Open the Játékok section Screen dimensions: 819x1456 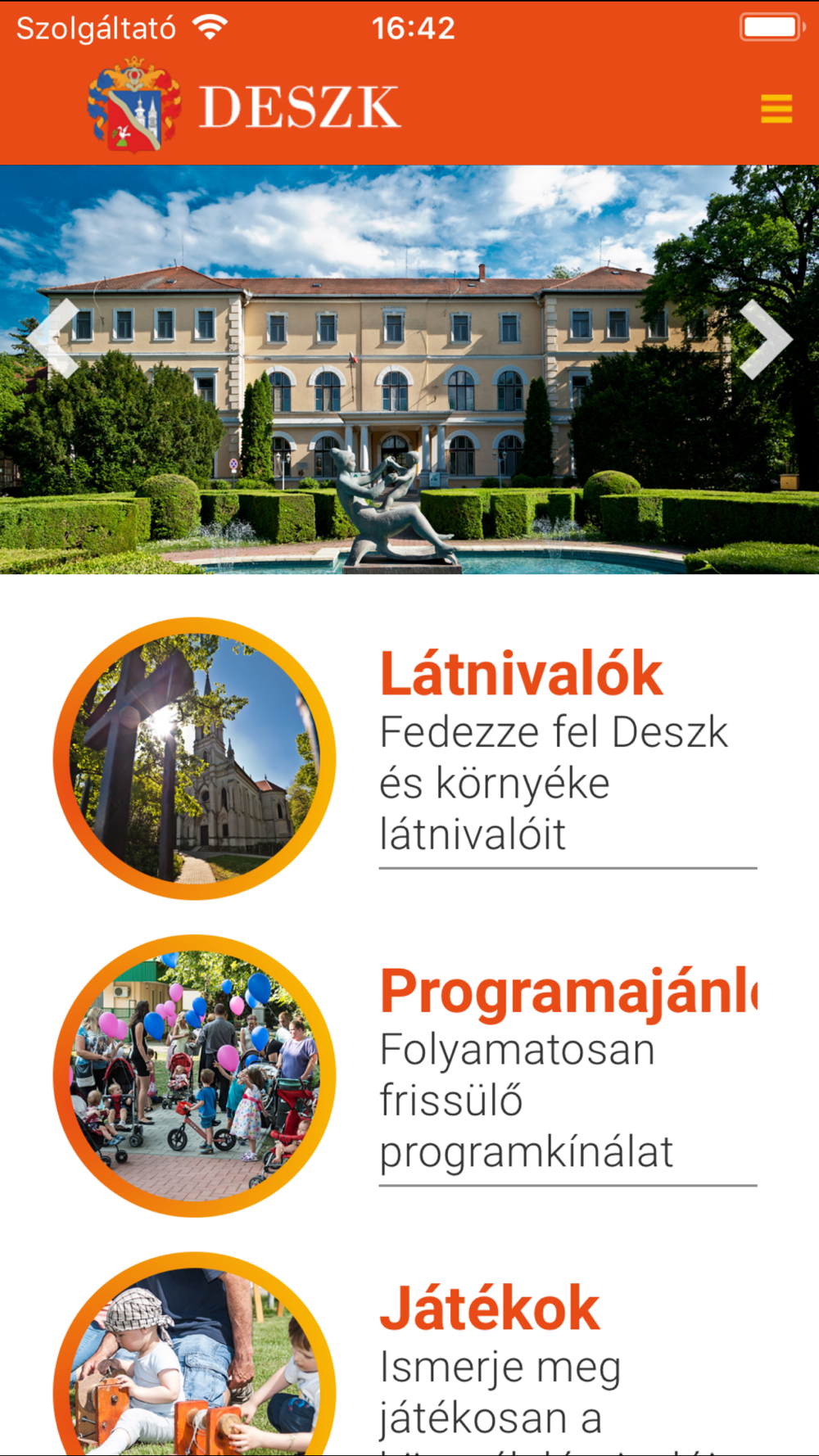(490, 1309)
